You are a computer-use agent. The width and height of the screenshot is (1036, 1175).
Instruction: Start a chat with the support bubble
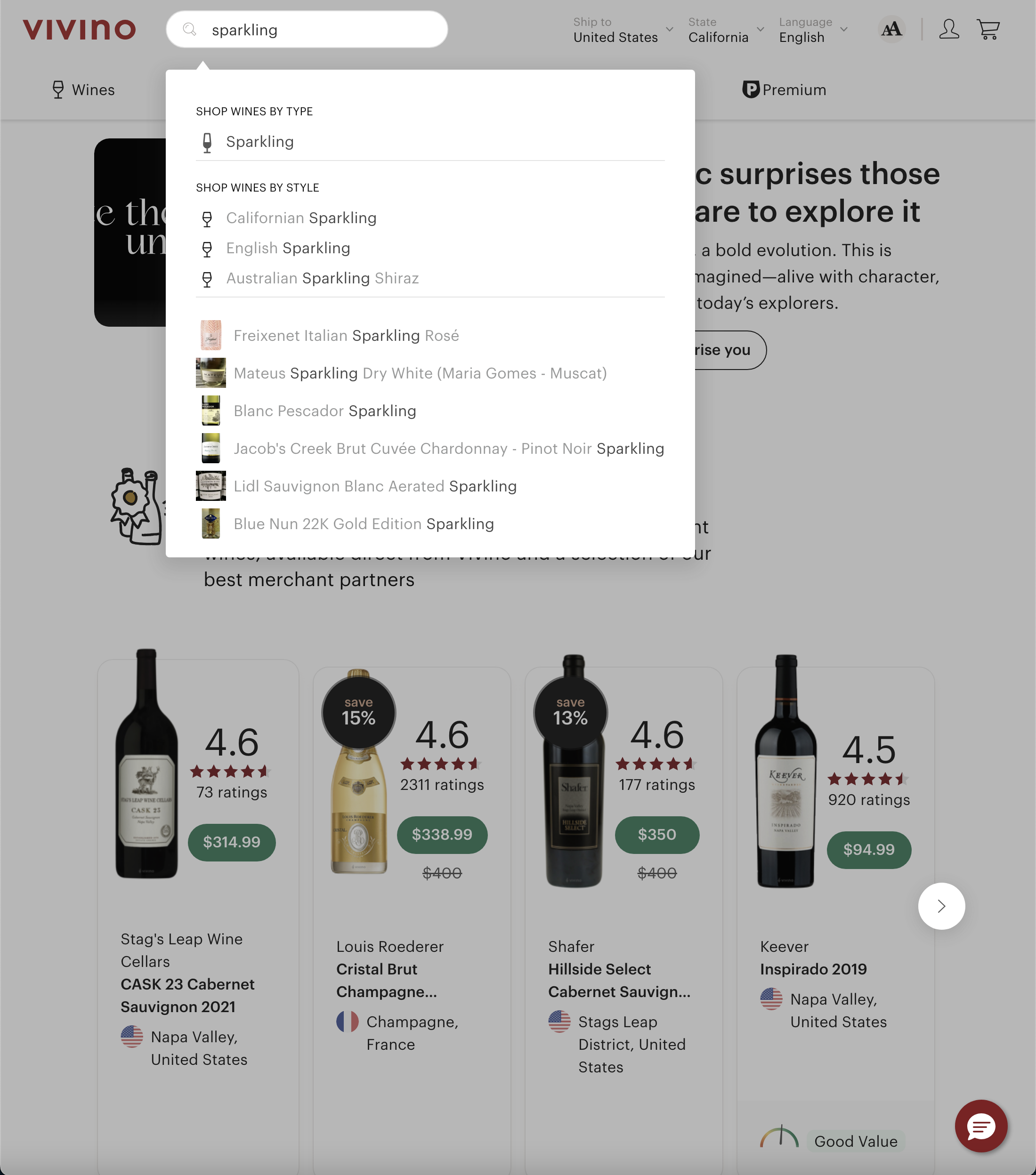tap(980, 1126)
